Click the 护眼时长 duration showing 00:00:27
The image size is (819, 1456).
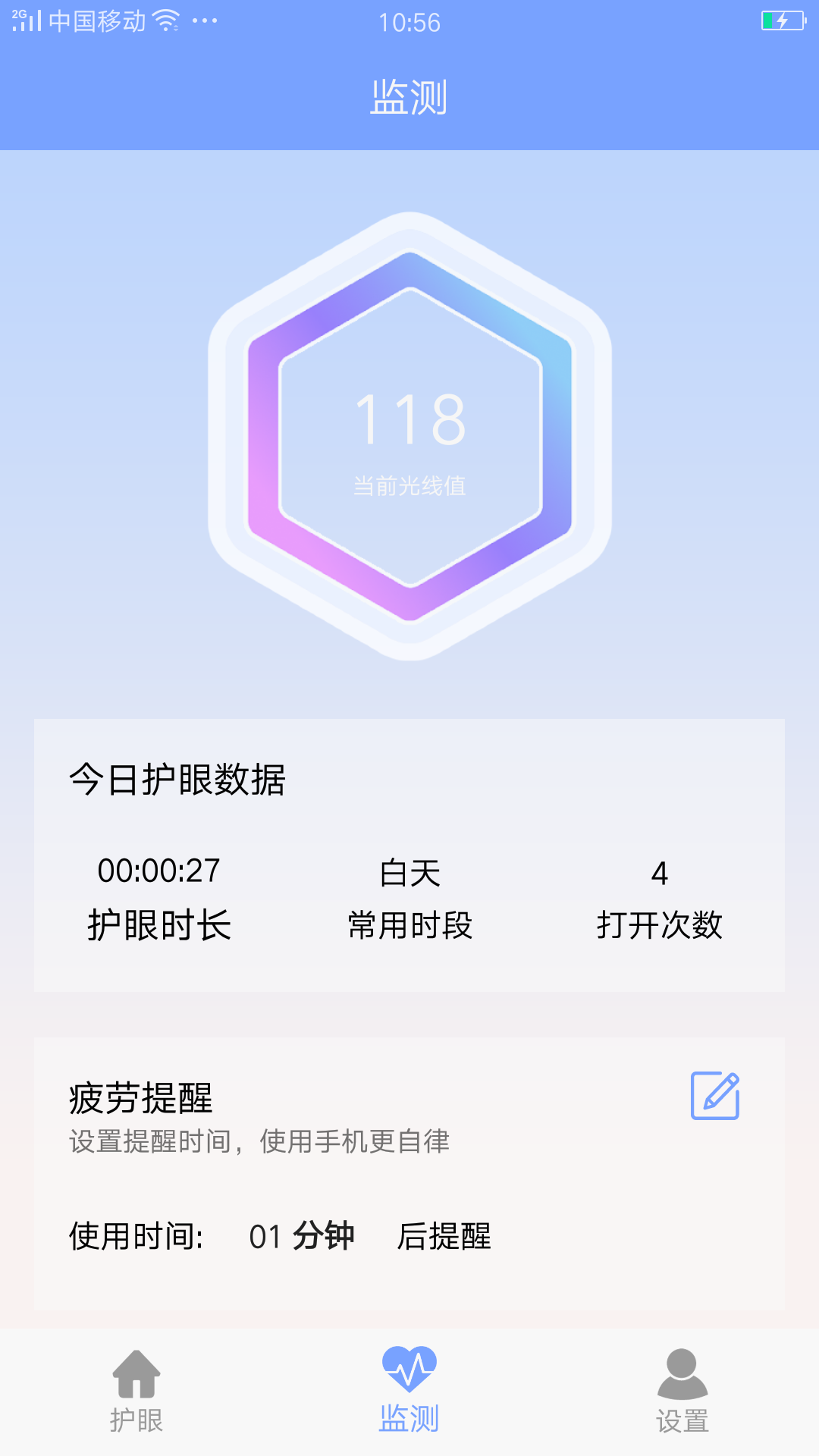pos(159,872)
